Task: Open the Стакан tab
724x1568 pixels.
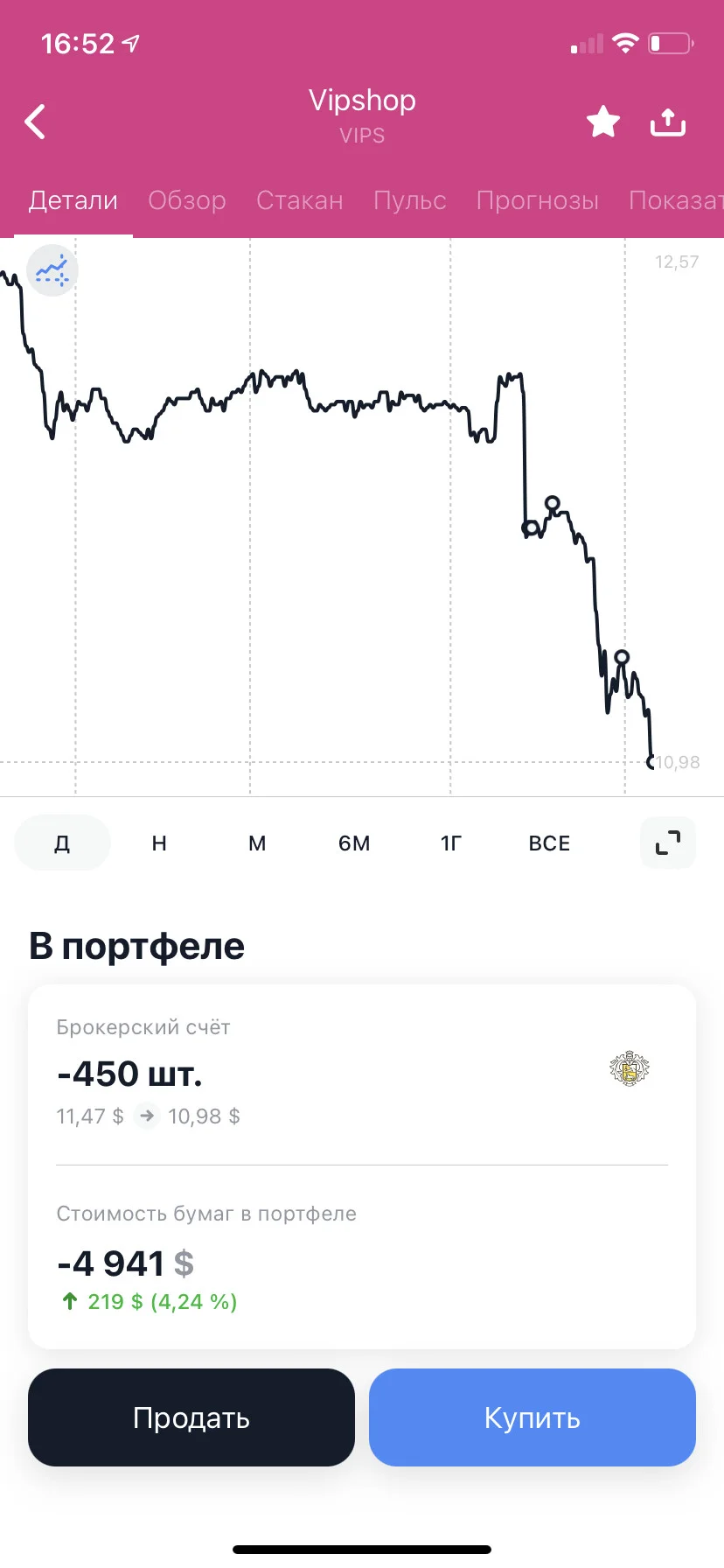Action: 300,200
